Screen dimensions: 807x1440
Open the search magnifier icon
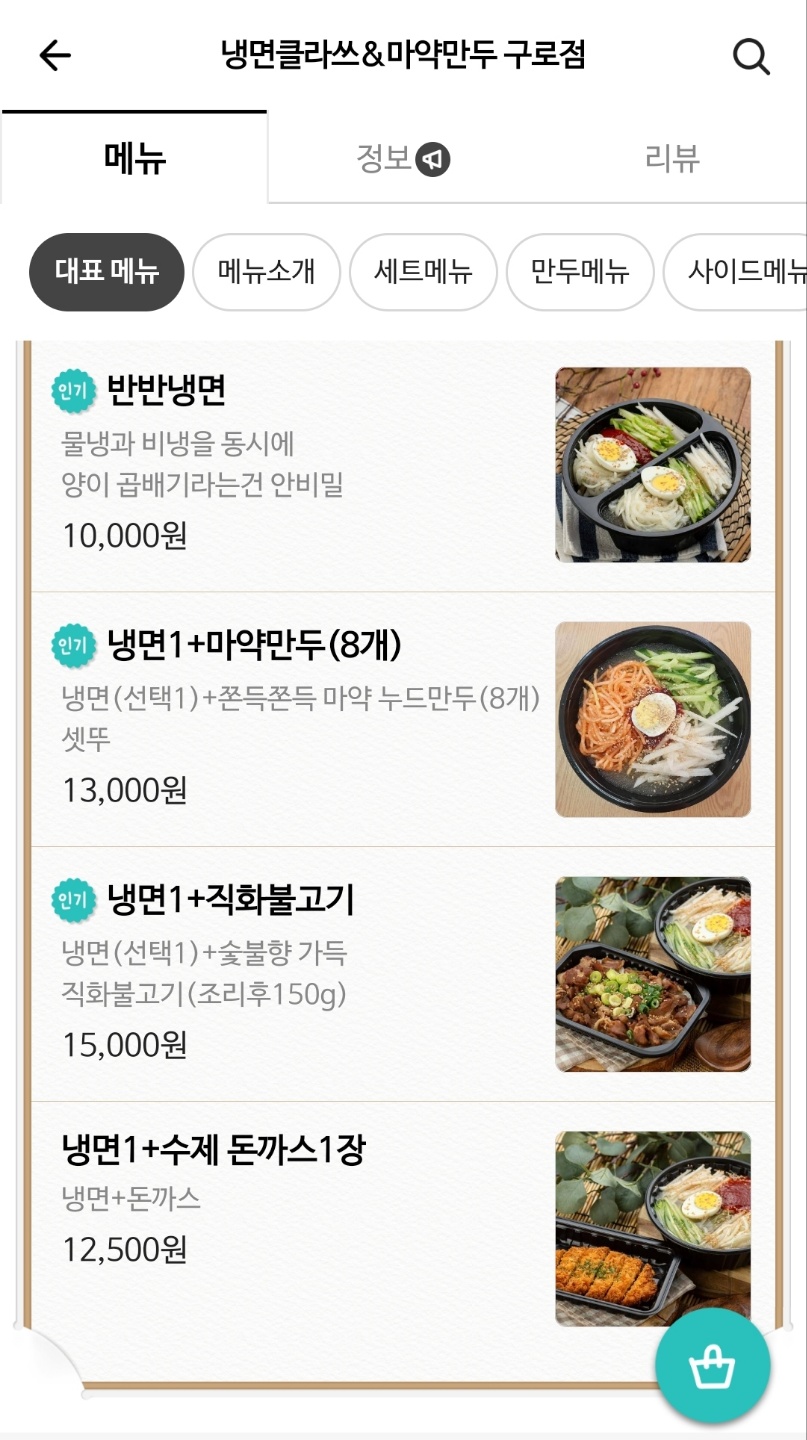click(751, 57)
